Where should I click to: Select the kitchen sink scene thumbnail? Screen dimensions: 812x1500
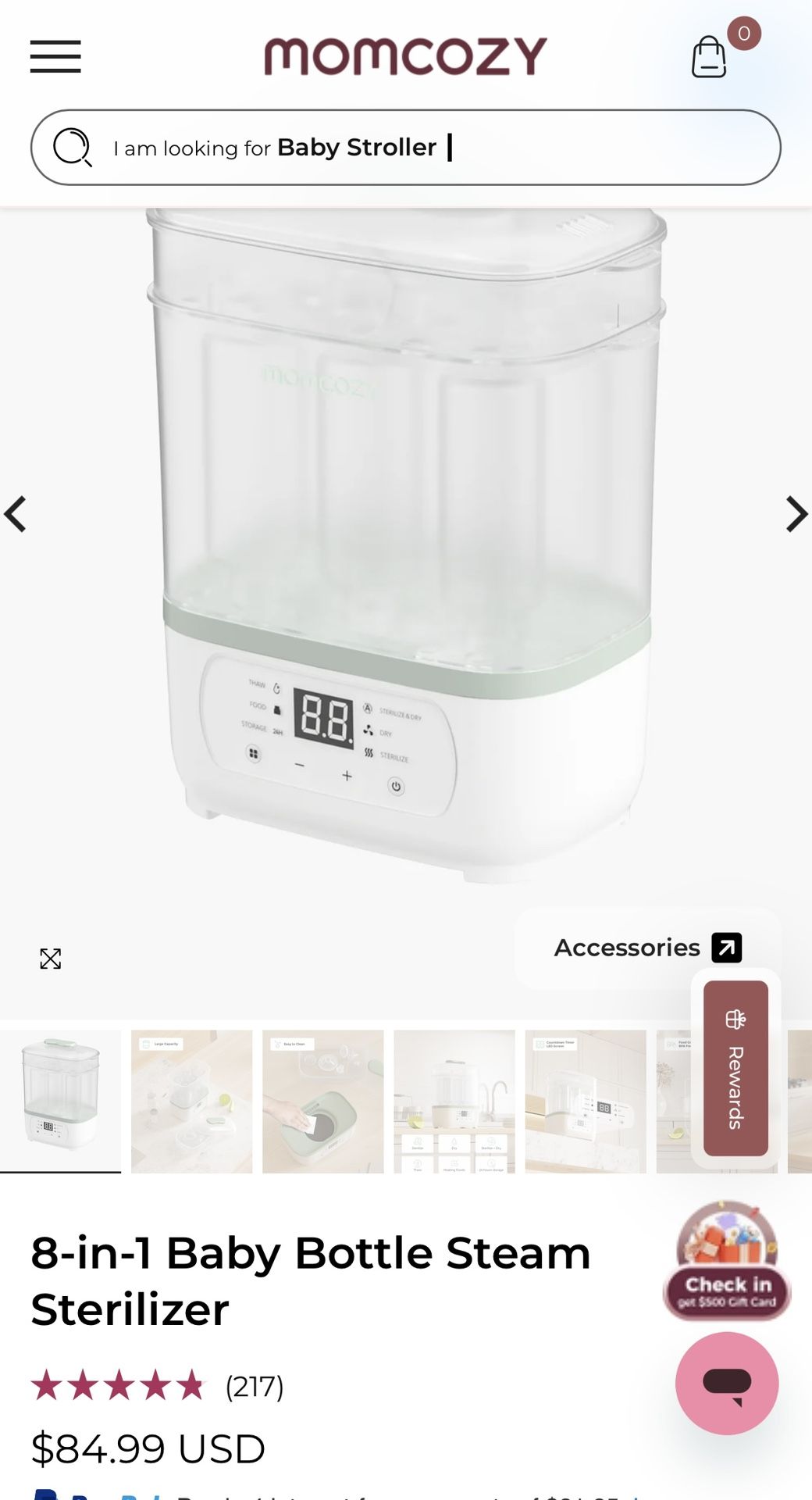454,1102
